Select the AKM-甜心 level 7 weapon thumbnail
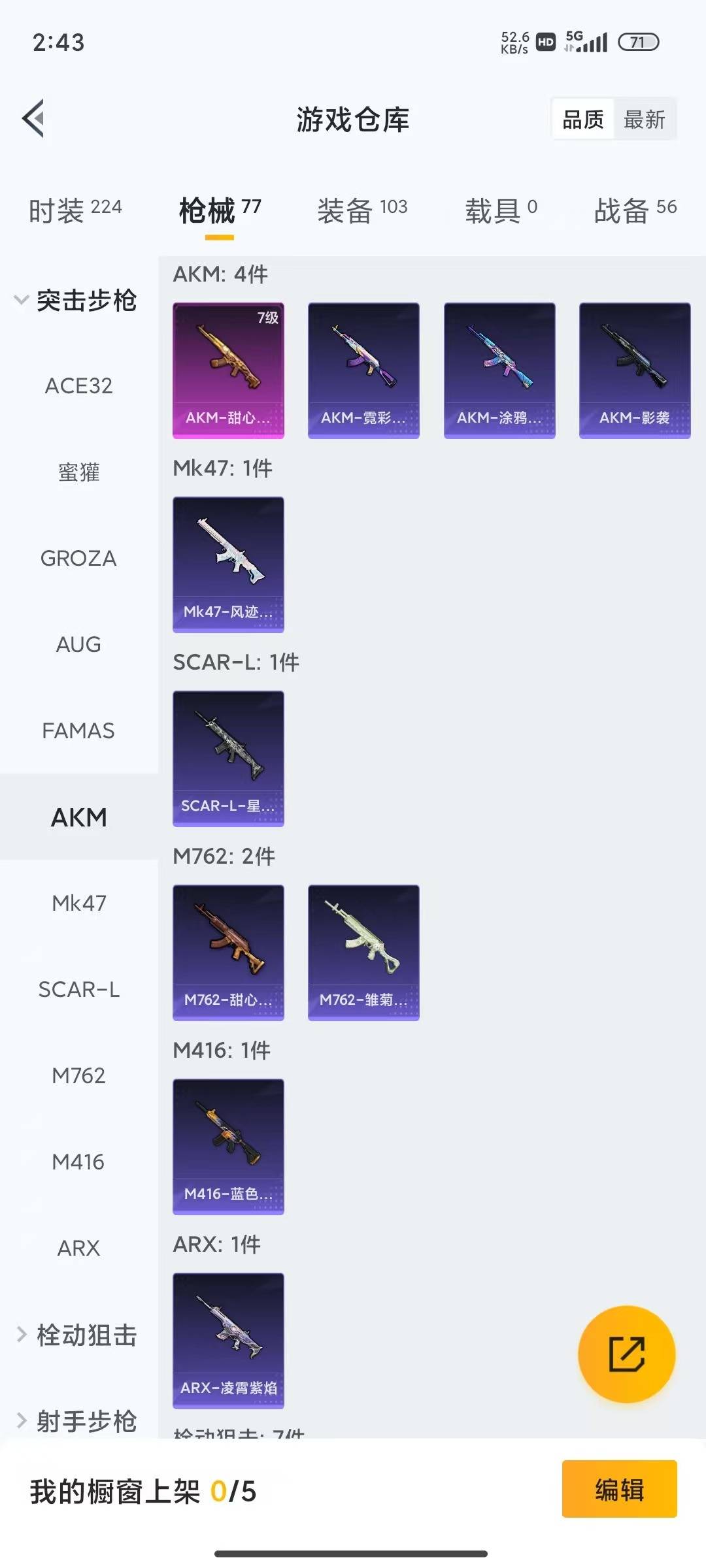 (x=228, y=370)
